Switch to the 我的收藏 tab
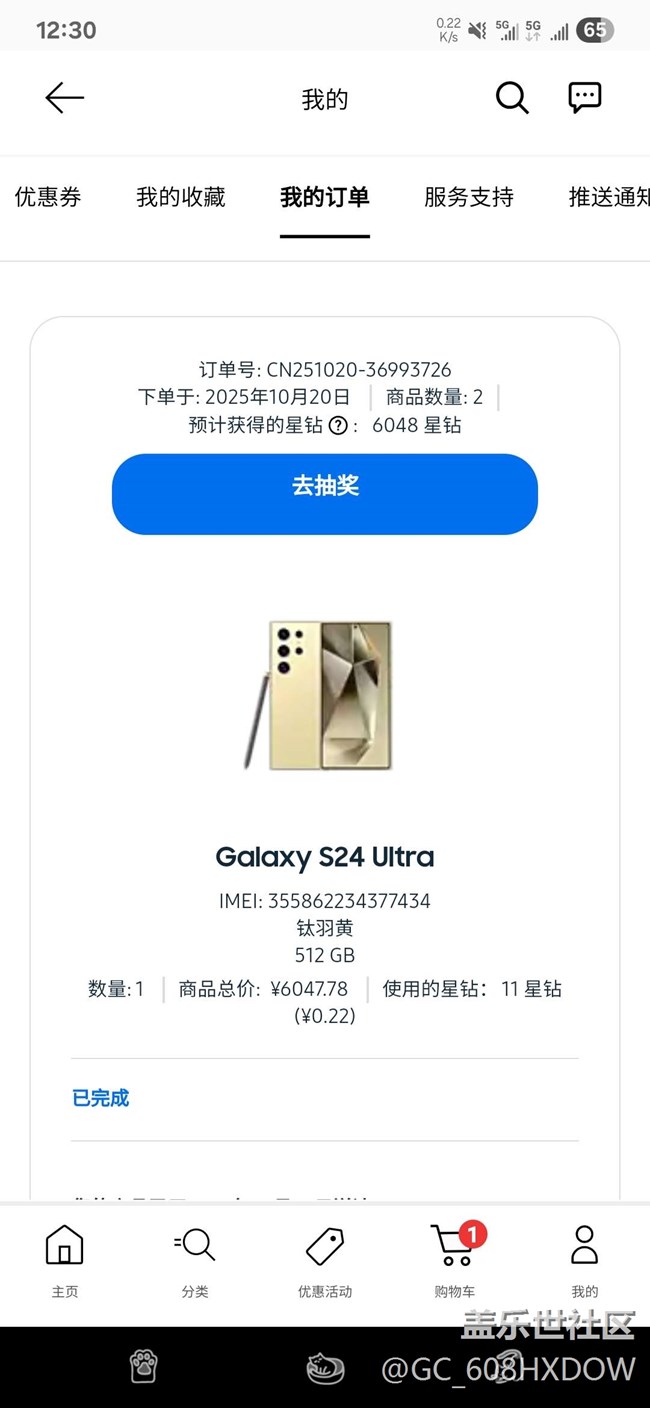Viewport: 650px width, 1408px height. tap(181, 197)
